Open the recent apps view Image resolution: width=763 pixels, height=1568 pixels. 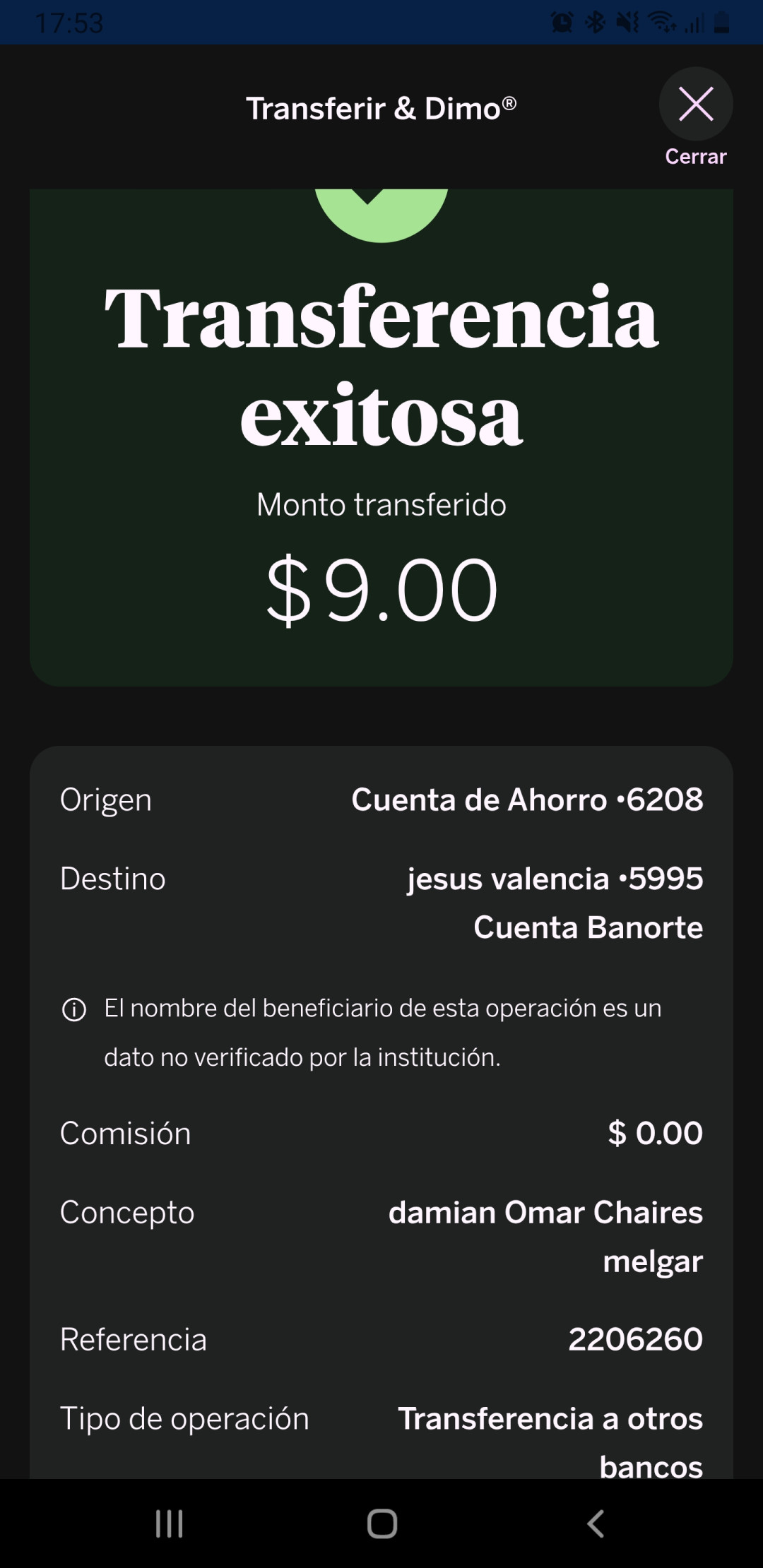(x=170, y=1524)
